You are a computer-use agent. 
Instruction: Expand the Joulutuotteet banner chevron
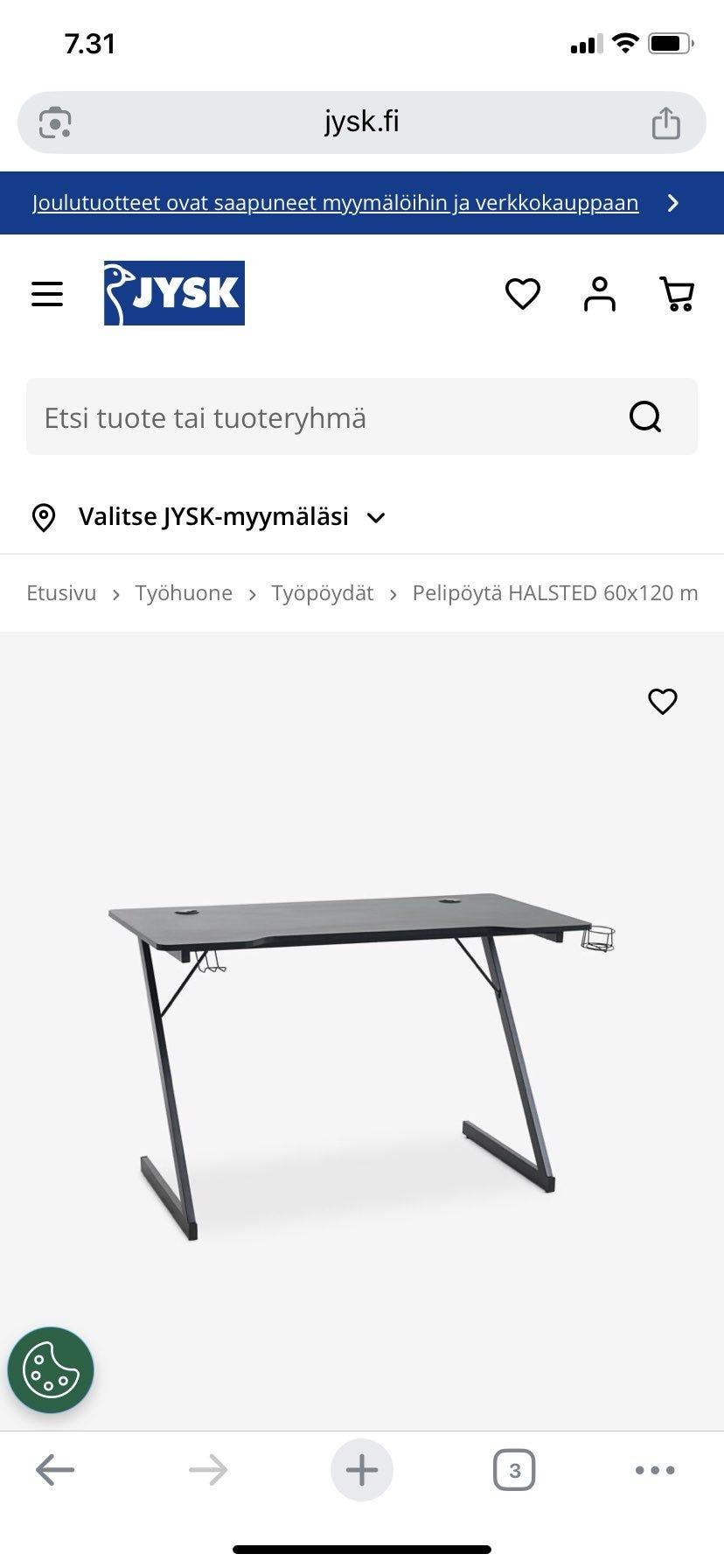(673, 202)
